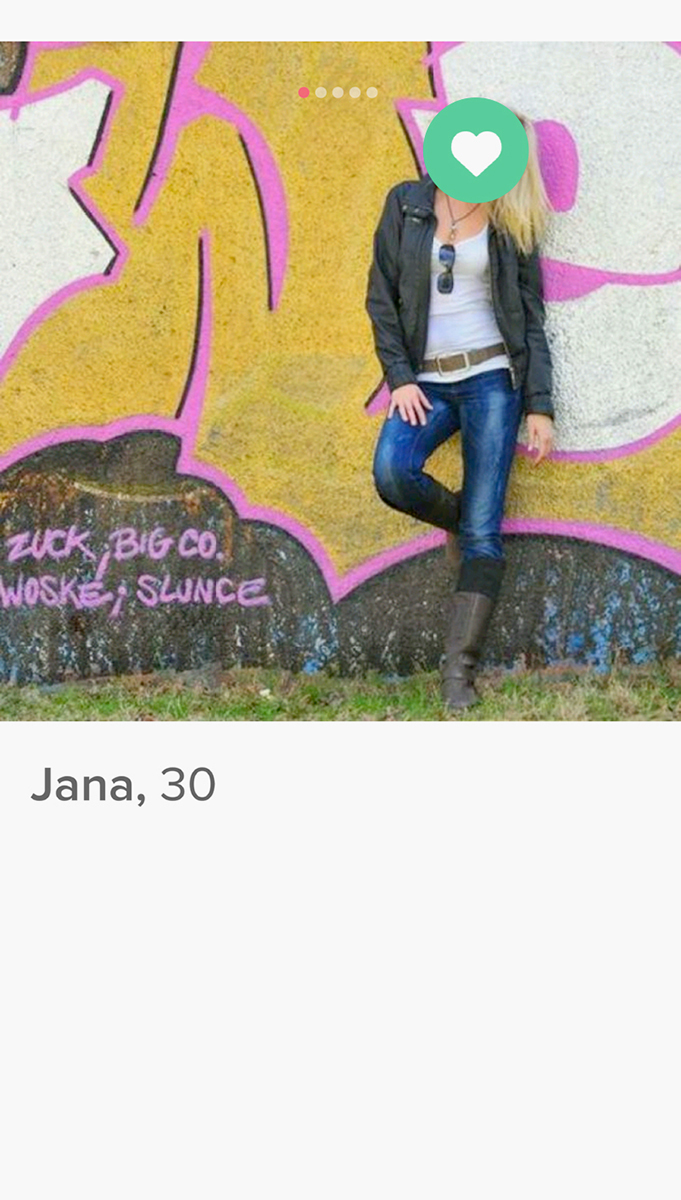
Task: Tap the photo page indicator dots
Action: pyautogui.click(x=338, y=92)
